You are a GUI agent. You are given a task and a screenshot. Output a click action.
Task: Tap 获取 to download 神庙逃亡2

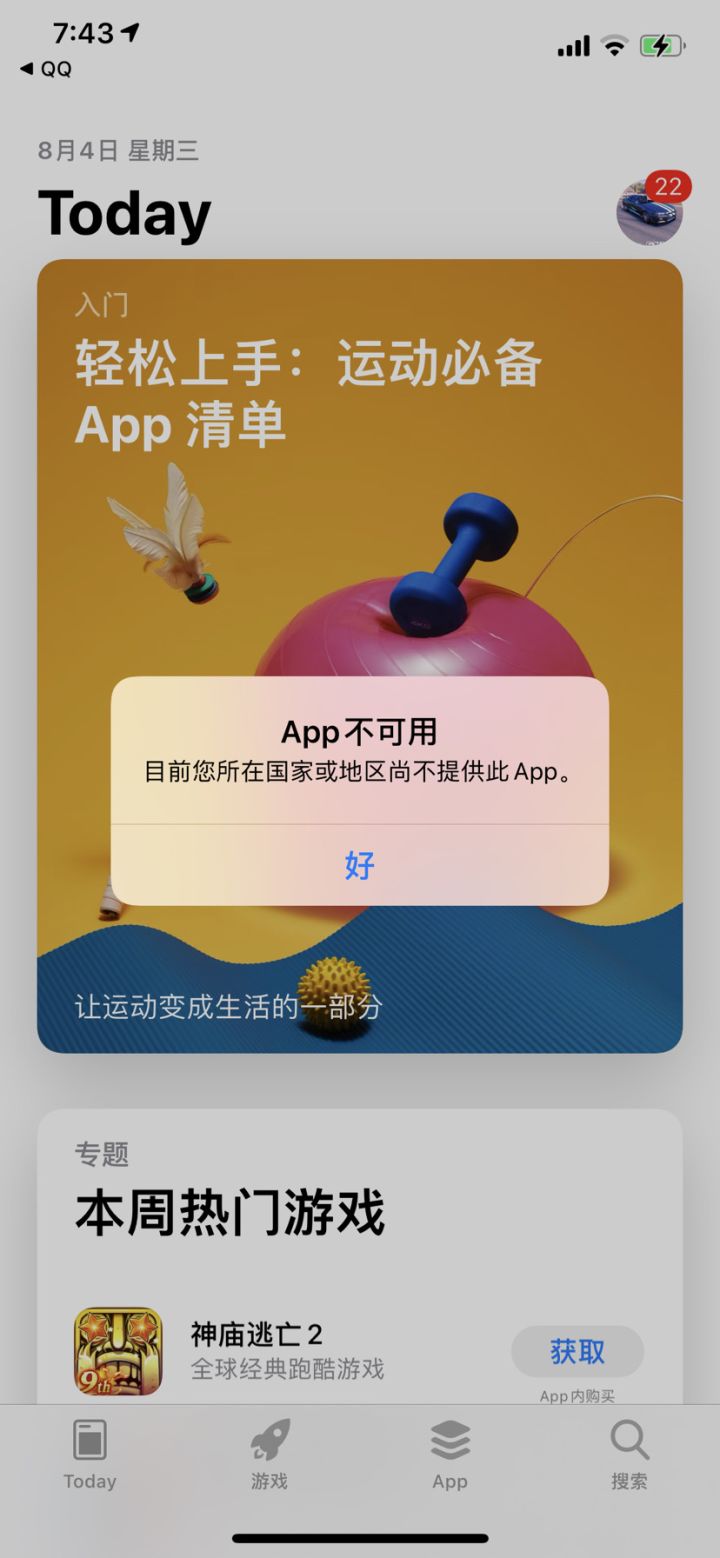(578, 1351)
